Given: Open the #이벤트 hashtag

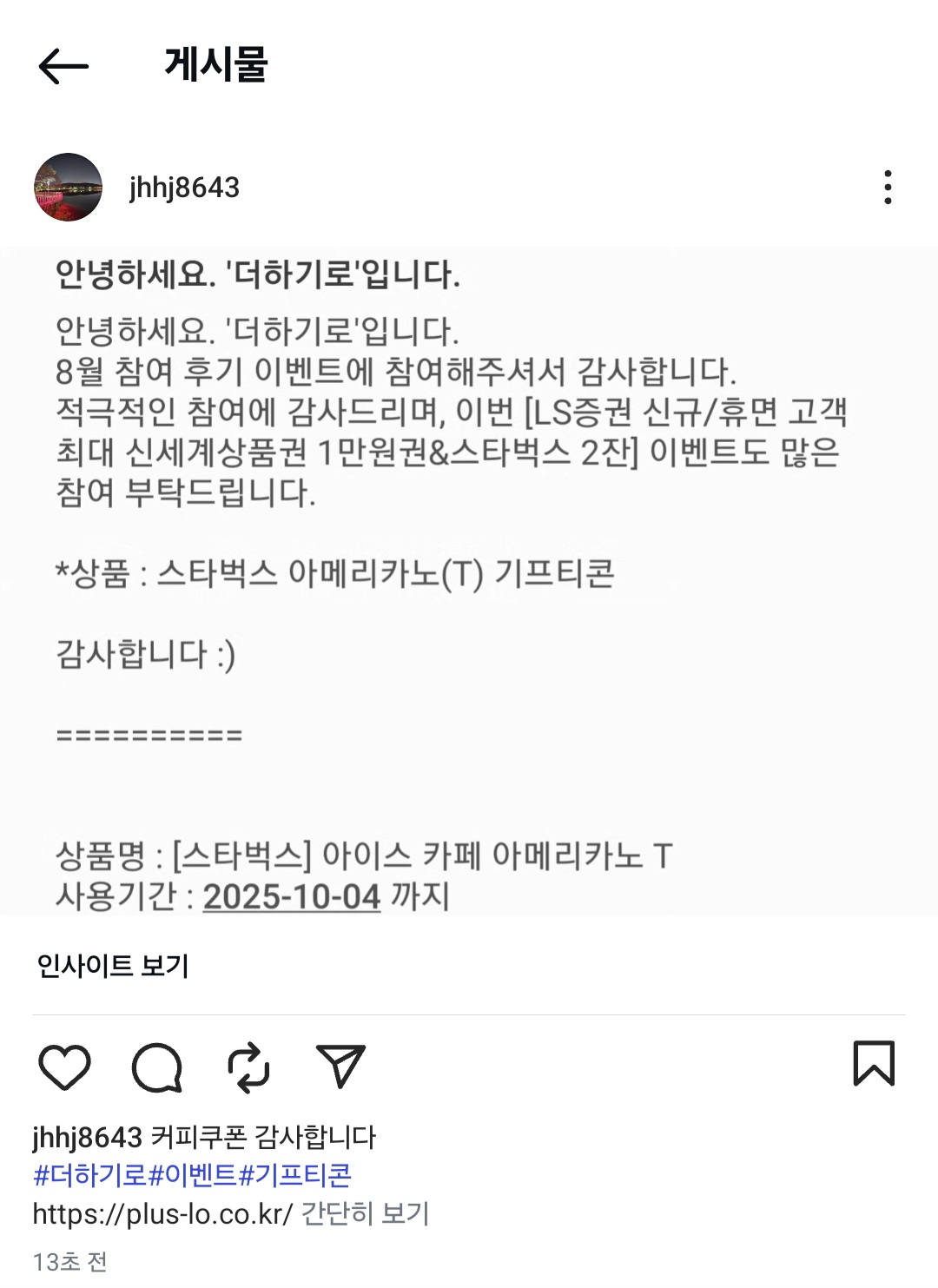Looking at the screenshot, I should pos(193,1175).
